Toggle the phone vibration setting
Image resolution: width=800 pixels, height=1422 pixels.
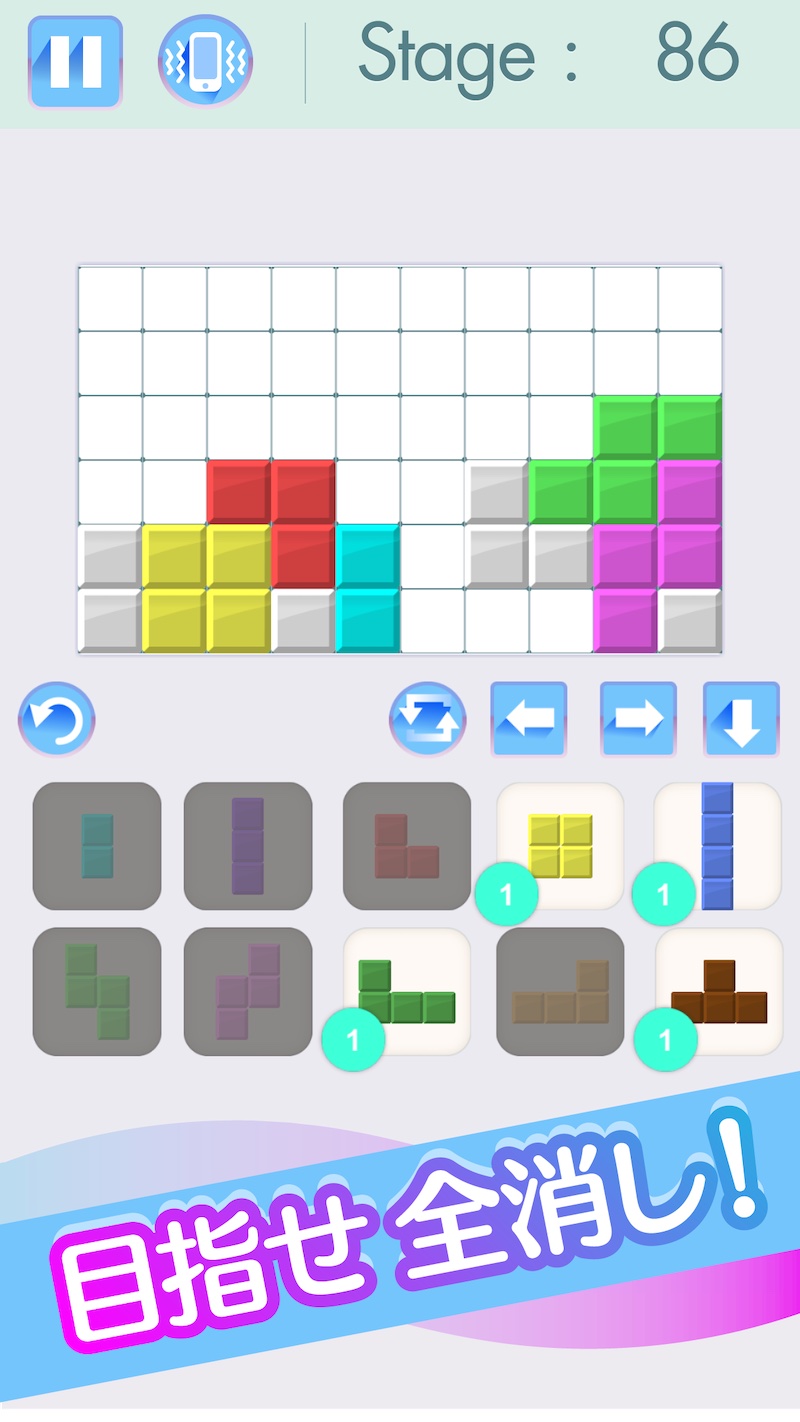(x=205, y=61)
